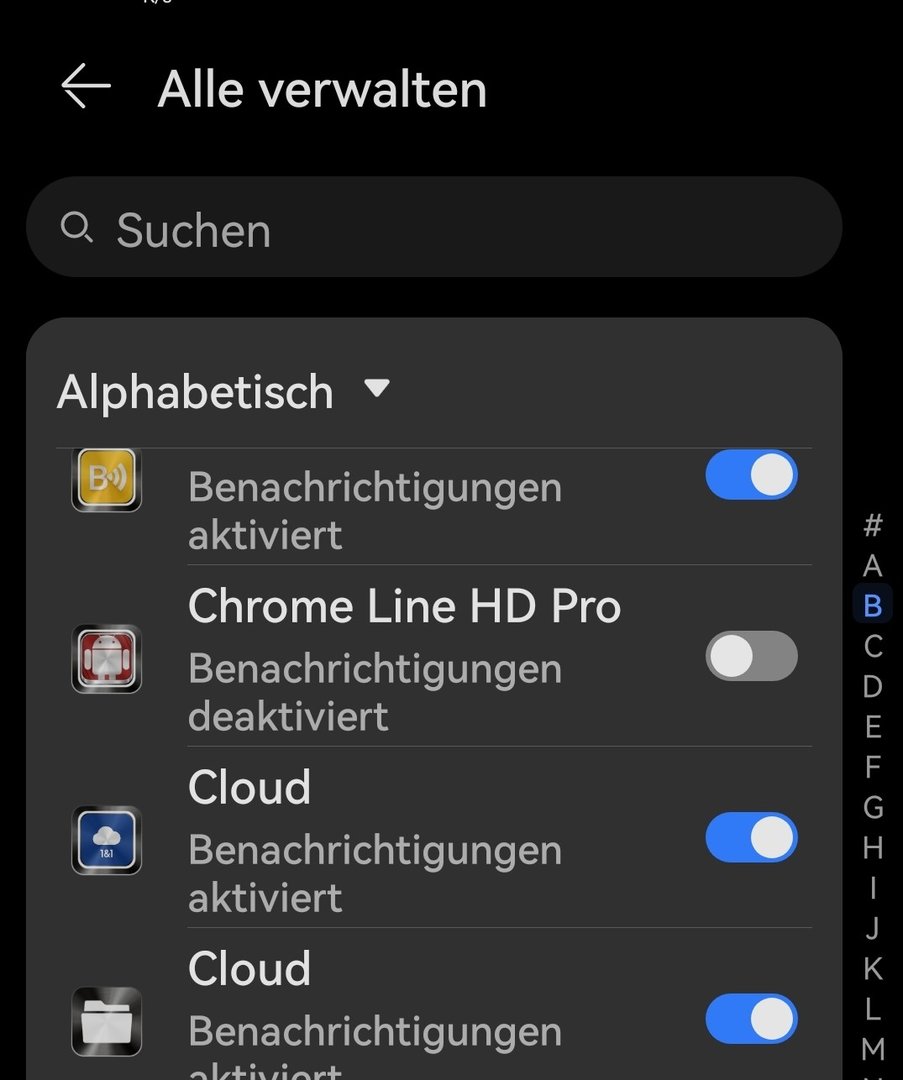
Task: Tap the Suchen search field
Action: pos(434,229)
